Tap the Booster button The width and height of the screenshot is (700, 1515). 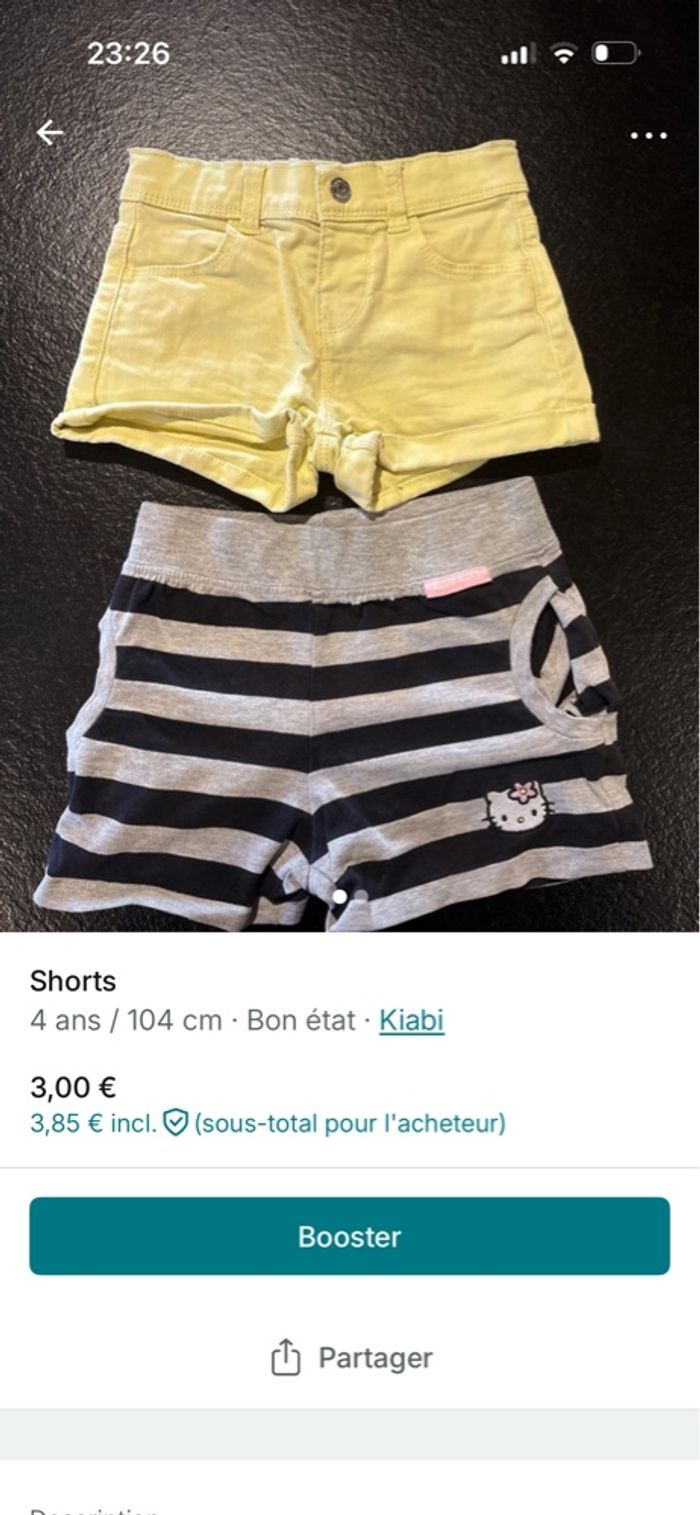(x=349, y=1236)
